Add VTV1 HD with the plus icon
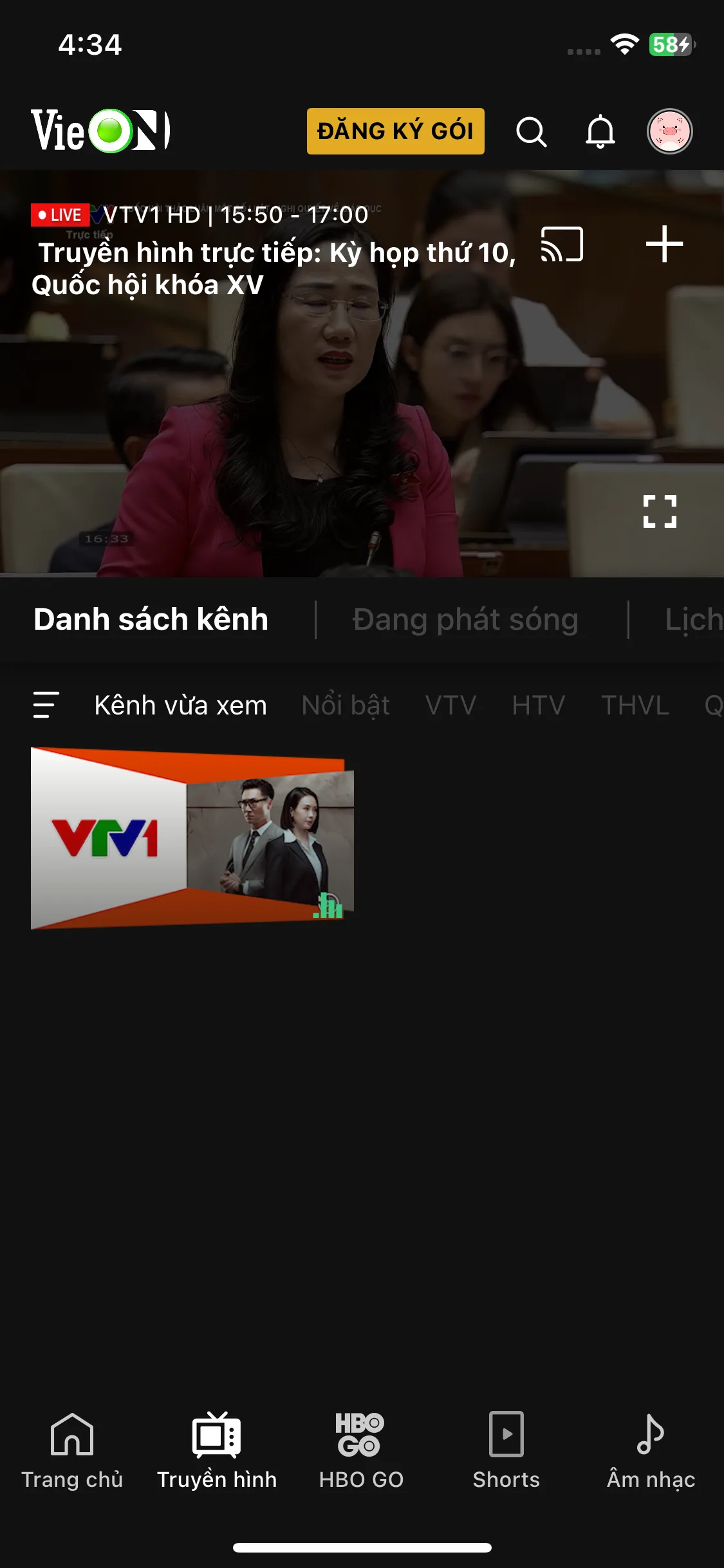The image size is (724, 1568). click(x=664, y=245)
